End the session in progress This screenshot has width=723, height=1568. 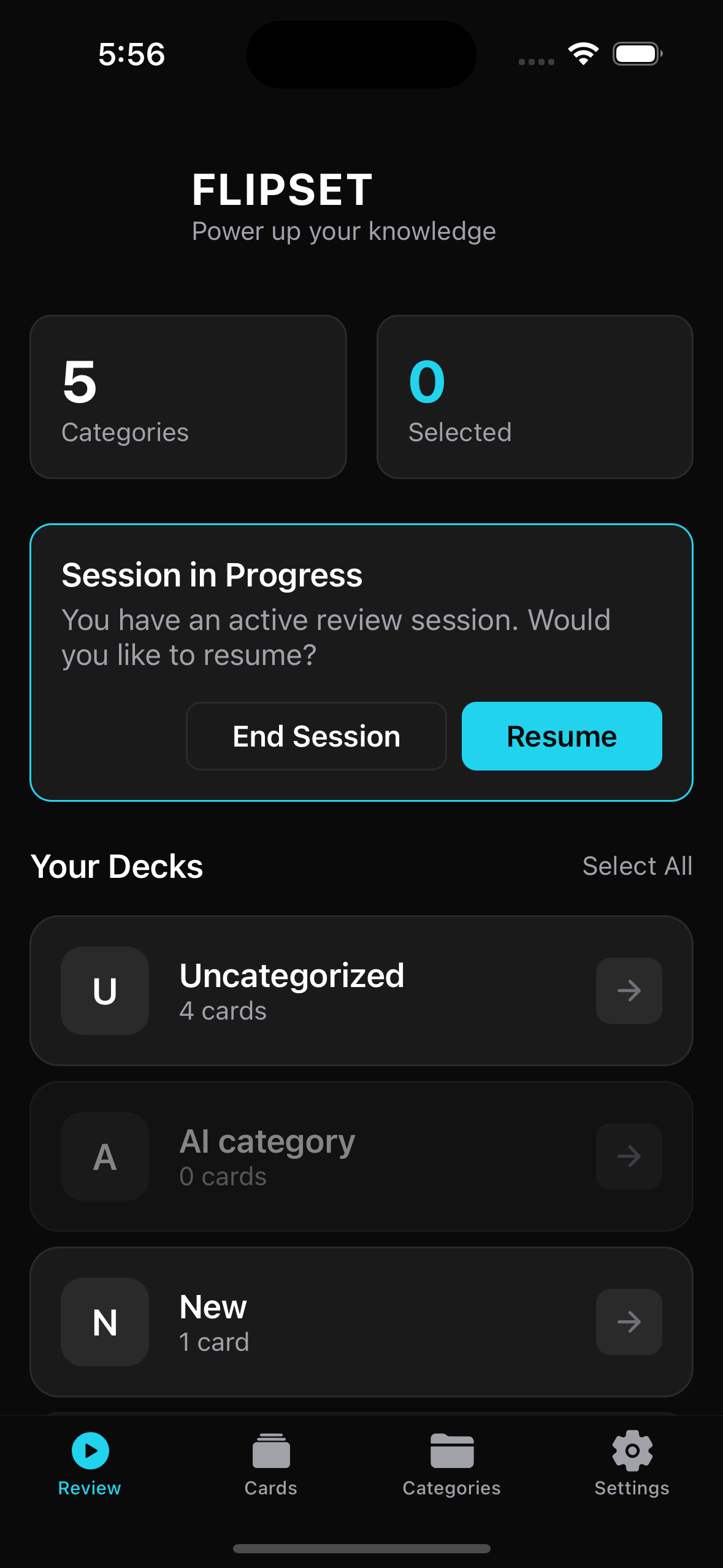(x=316, y=736)
